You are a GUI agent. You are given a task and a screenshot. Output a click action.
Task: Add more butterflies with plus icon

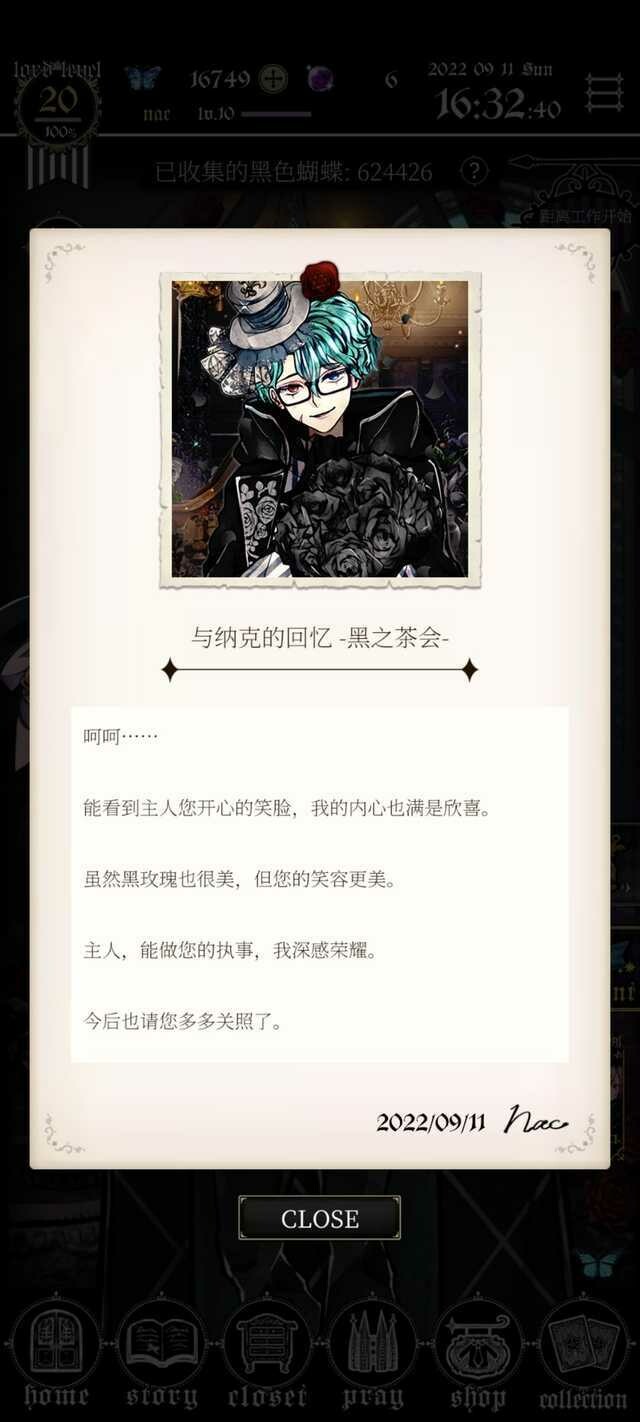pyautogui.click(x=273, y=79)
